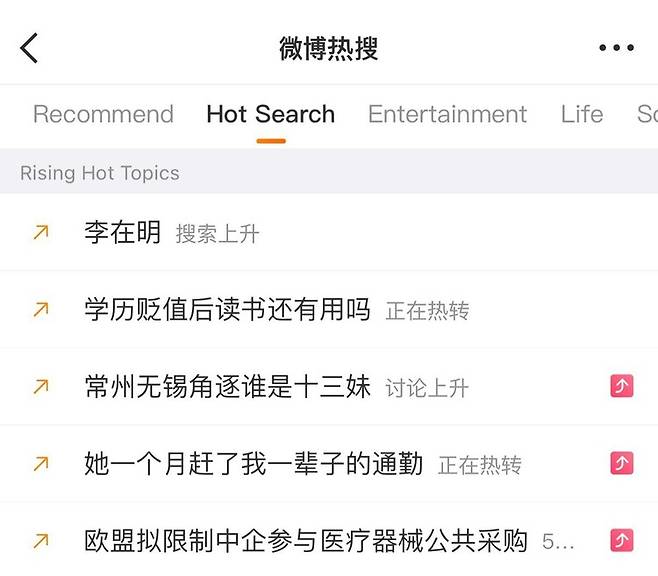Open topic 常州无锡角逐谁是十三妹
Screen dimensions: 658x576
(228, 387)
